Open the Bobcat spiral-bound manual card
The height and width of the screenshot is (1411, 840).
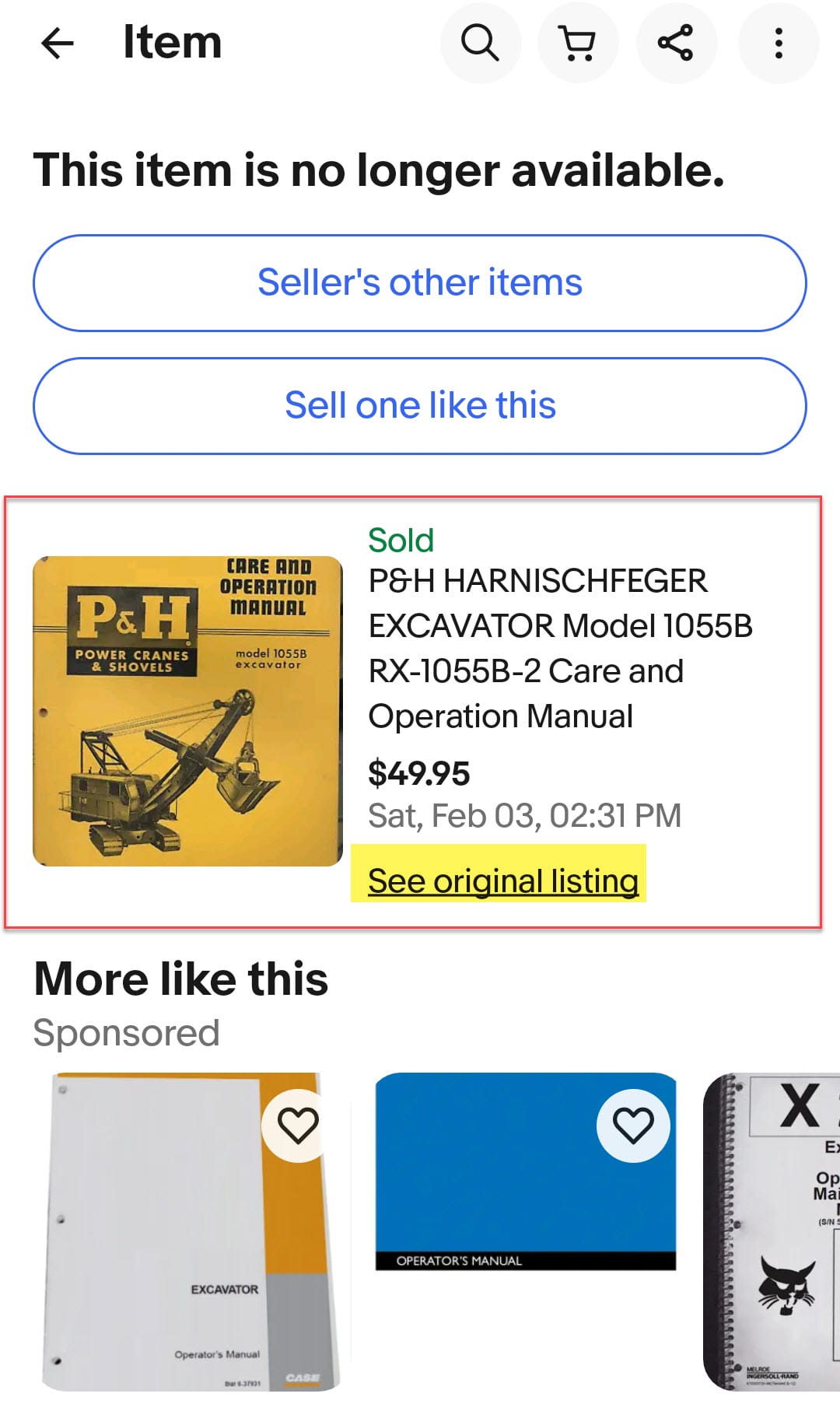[x=774, y=1237]
